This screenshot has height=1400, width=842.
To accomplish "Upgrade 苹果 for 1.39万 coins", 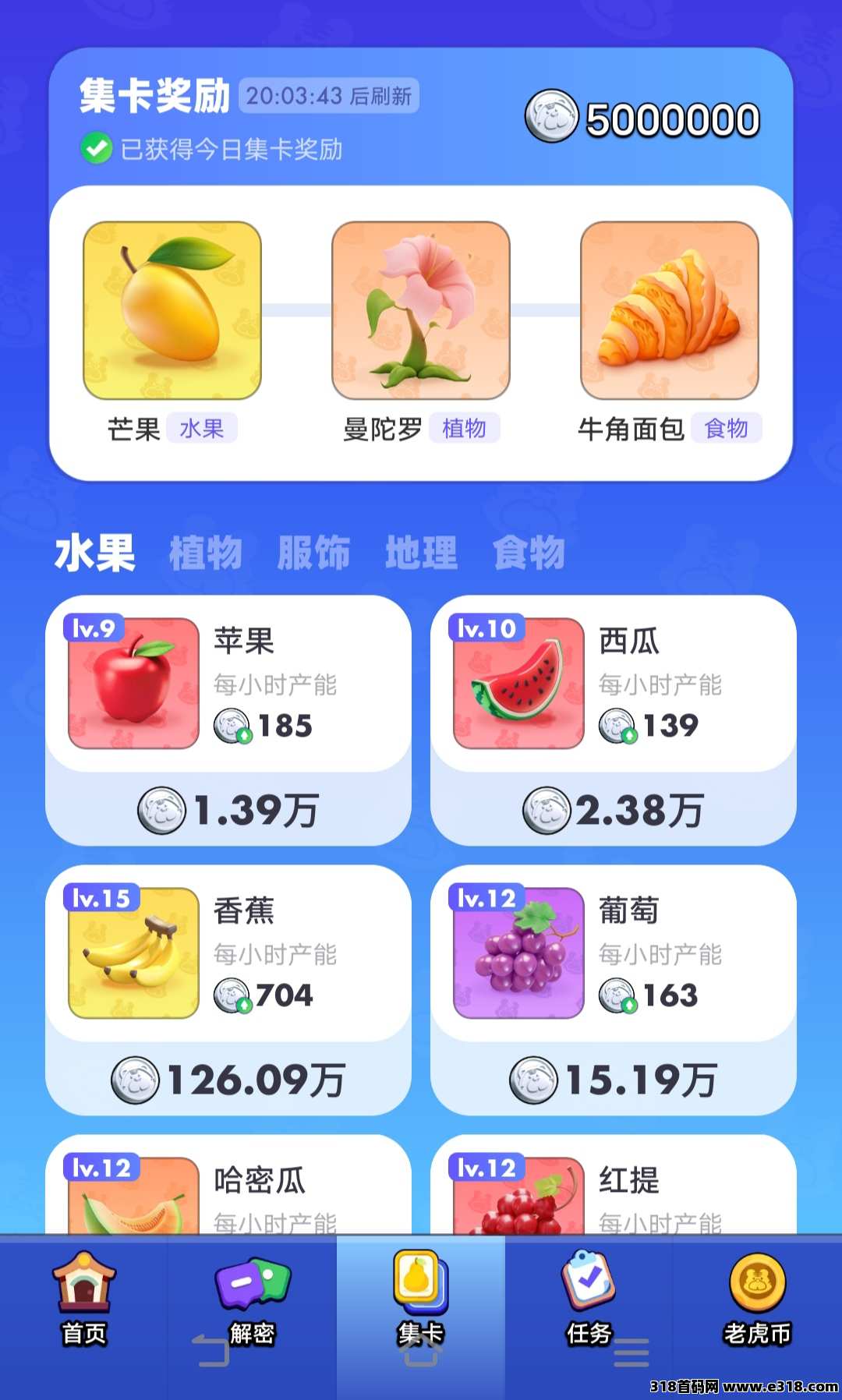I will point(228,810).
